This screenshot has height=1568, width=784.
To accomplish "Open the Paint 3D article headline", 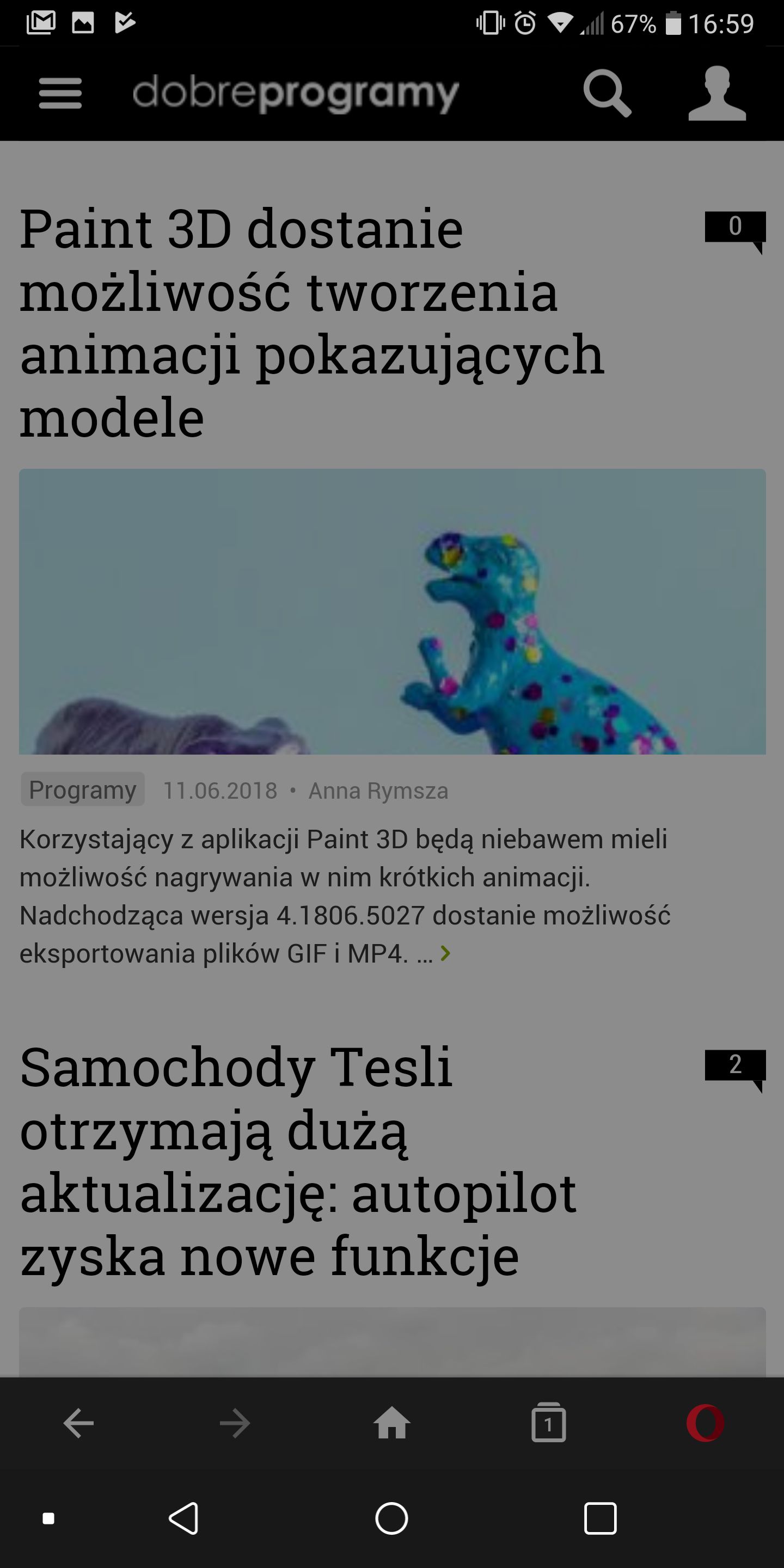I will pos(311,323).
